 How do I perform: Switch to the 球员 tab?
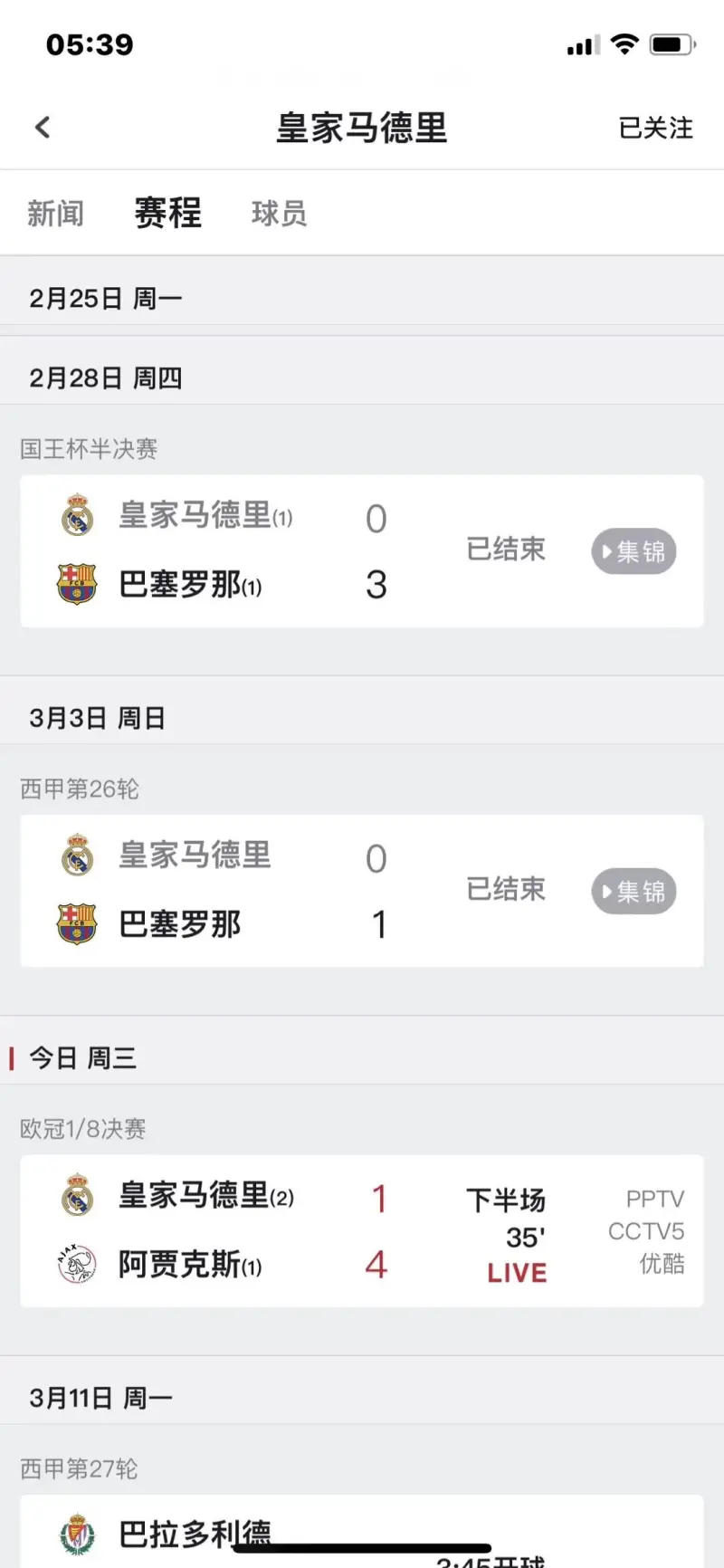coord(280,214)
